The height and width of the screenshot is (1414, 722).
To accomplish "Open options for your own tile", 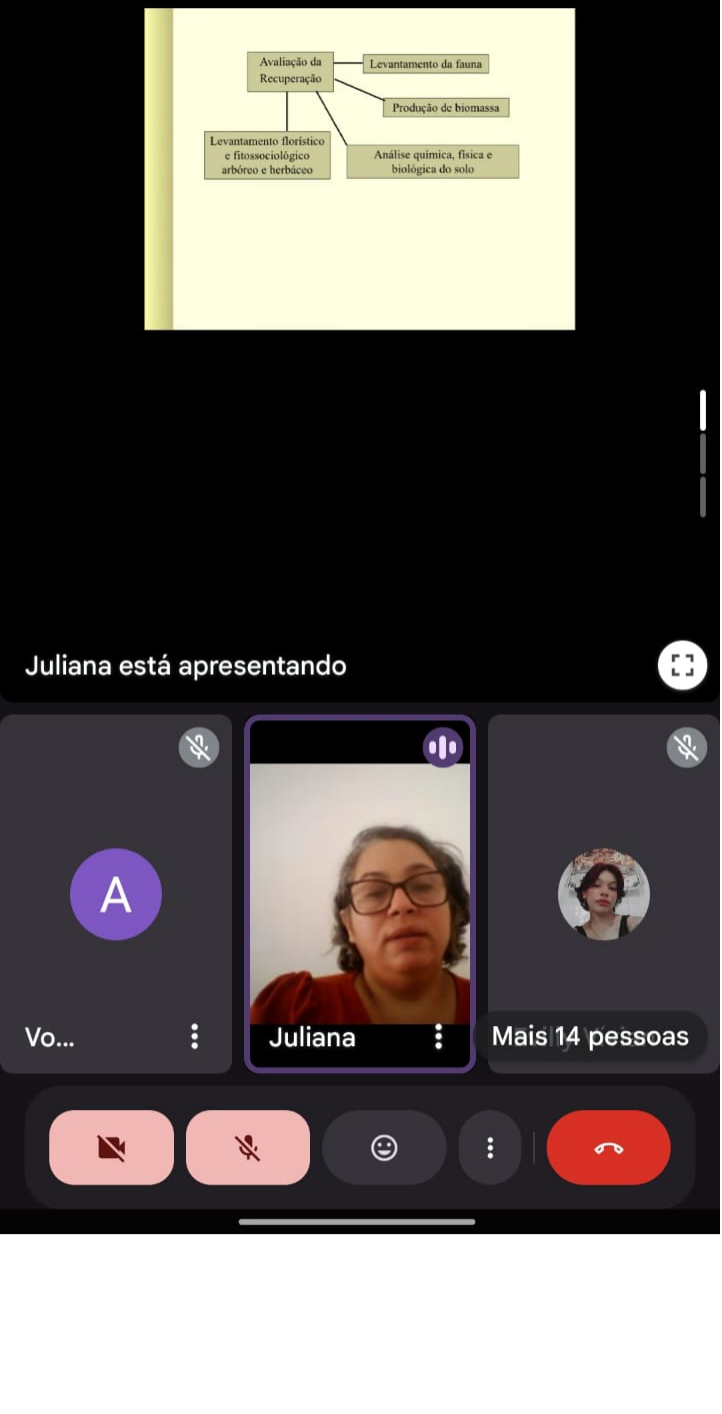I will coord(195,1036).
